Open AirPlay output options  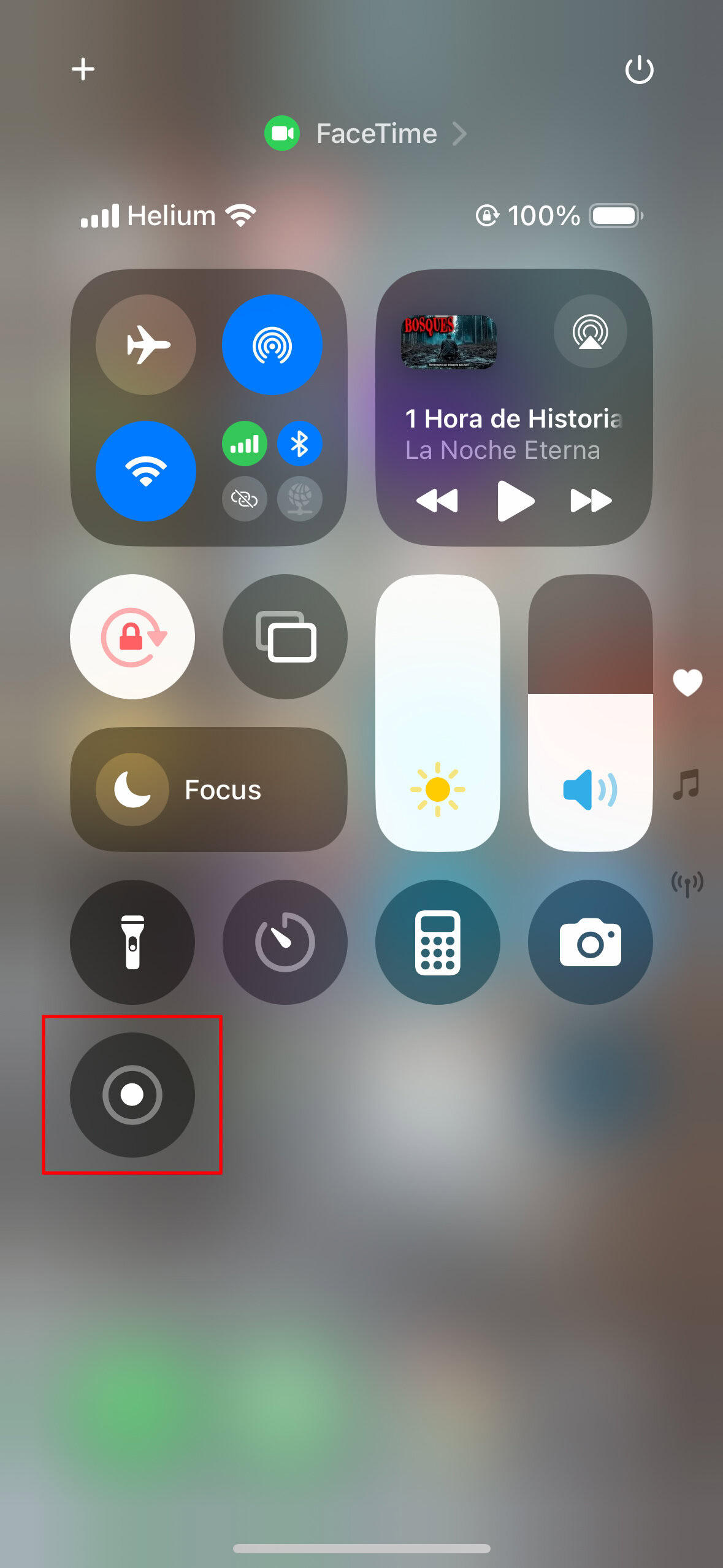590,331
